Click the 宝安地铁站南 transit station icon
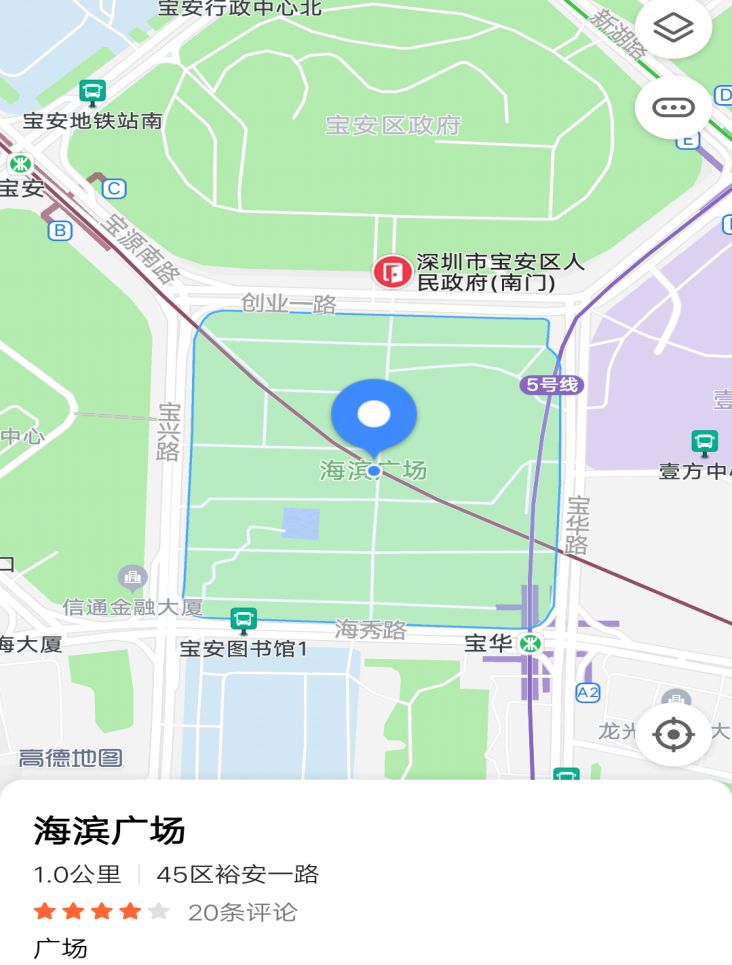Image resolution: width=732 pixels, height=965 pixels. (x=93, y=90)
